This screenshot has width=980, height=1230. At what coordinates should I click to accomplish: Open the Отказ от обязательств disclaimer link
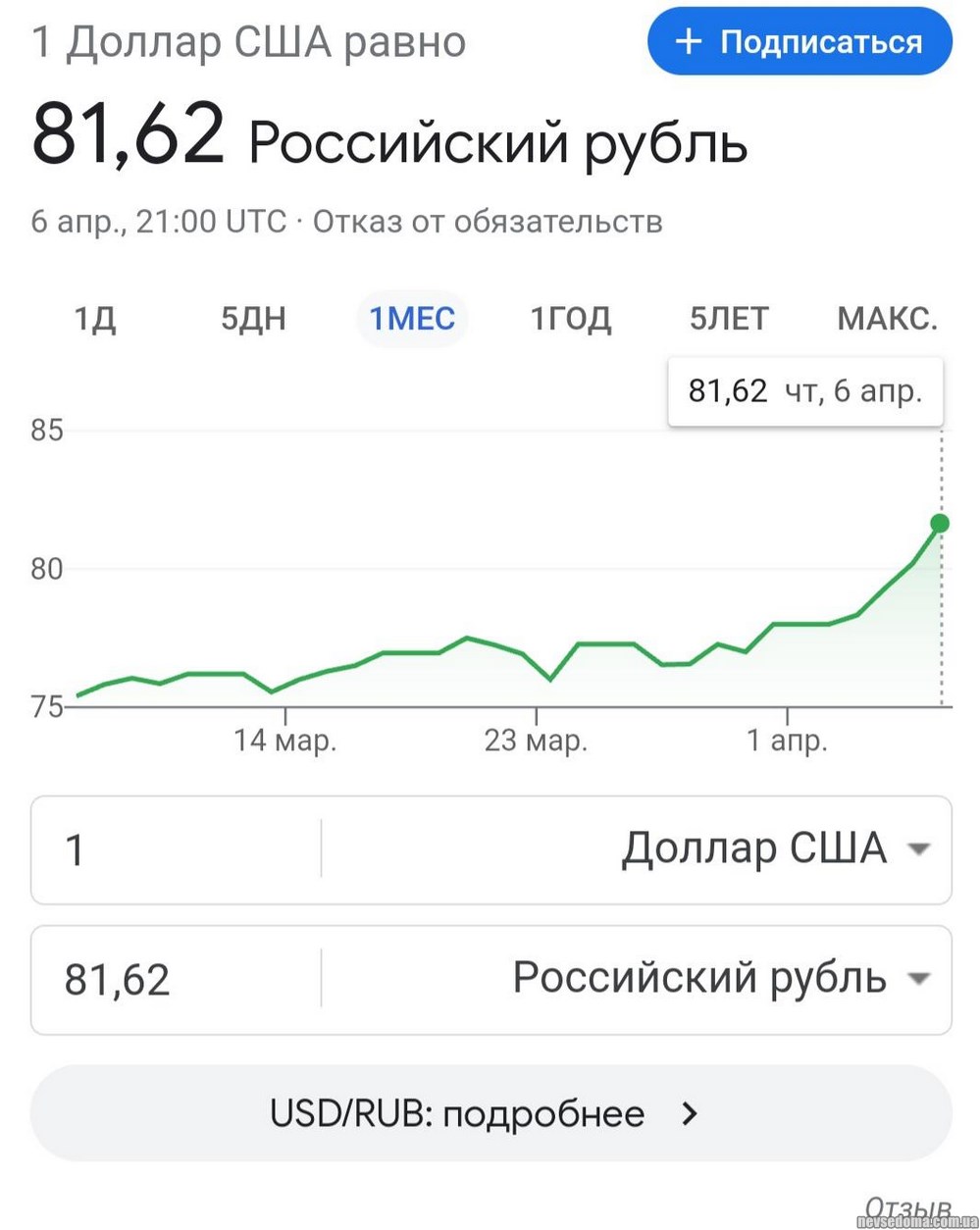point(488,222)
